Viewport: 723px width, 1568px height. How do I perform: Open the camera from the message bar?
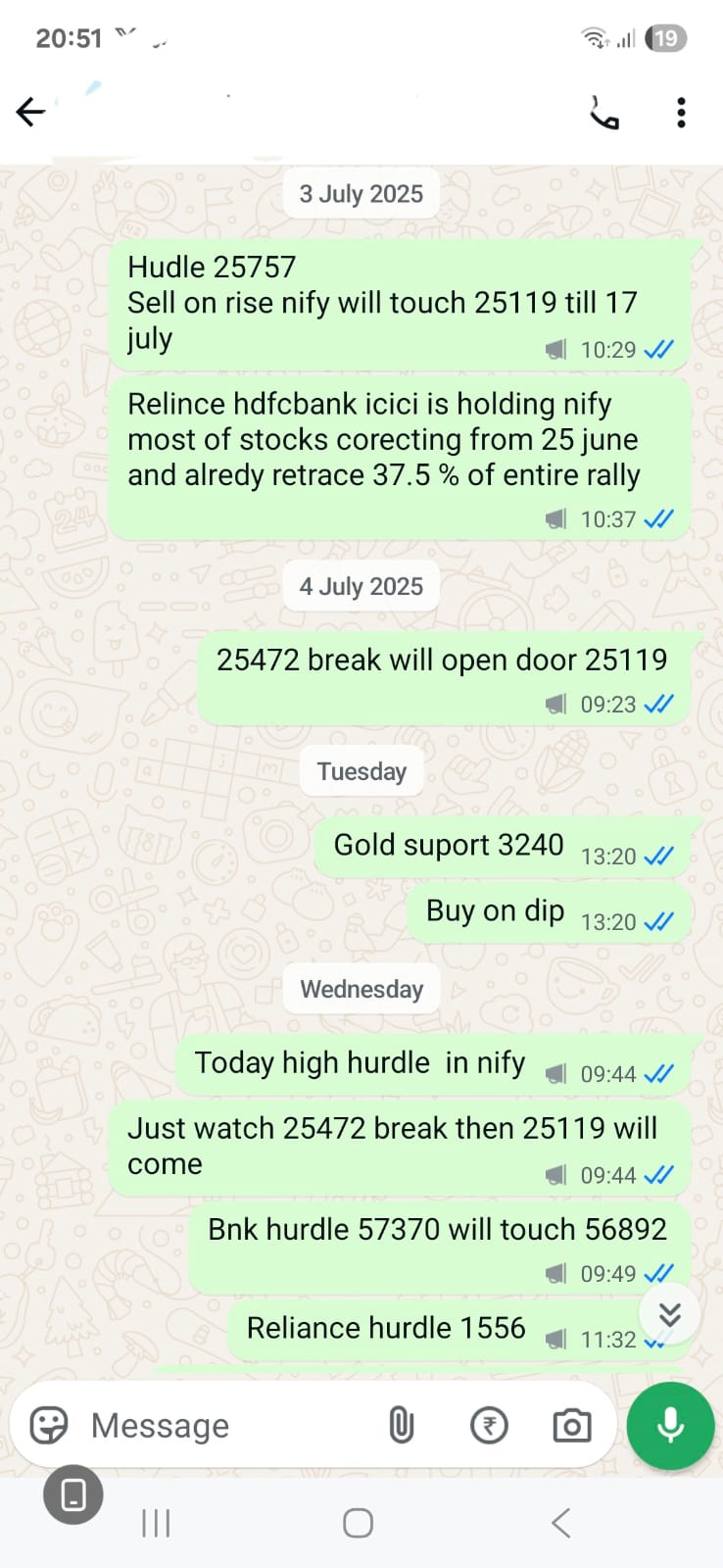[572, 1426]
